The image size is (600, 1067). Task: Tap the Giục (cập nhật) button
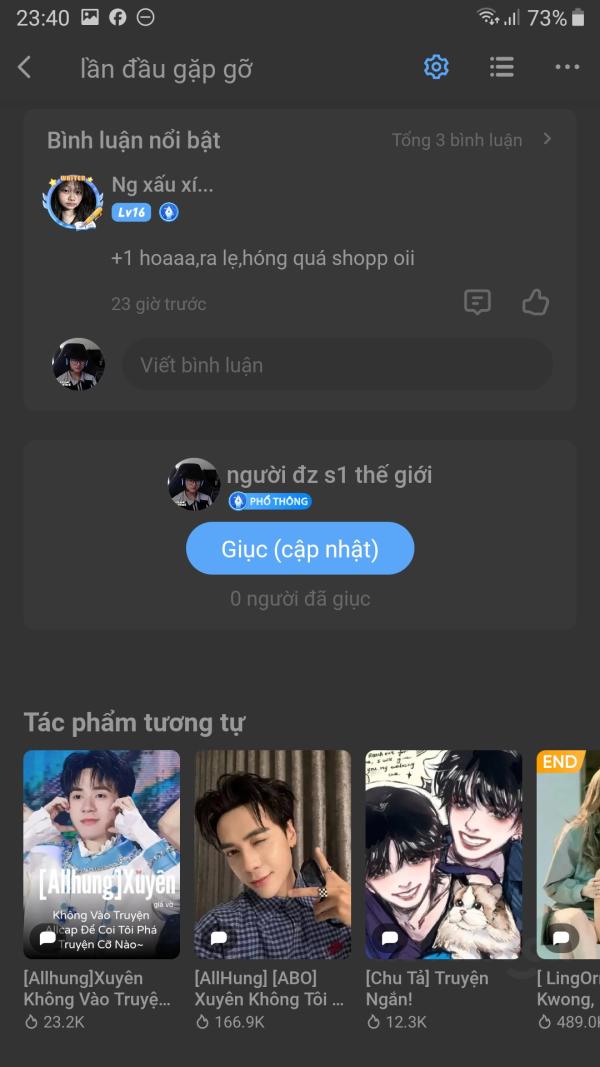(300, 548)
